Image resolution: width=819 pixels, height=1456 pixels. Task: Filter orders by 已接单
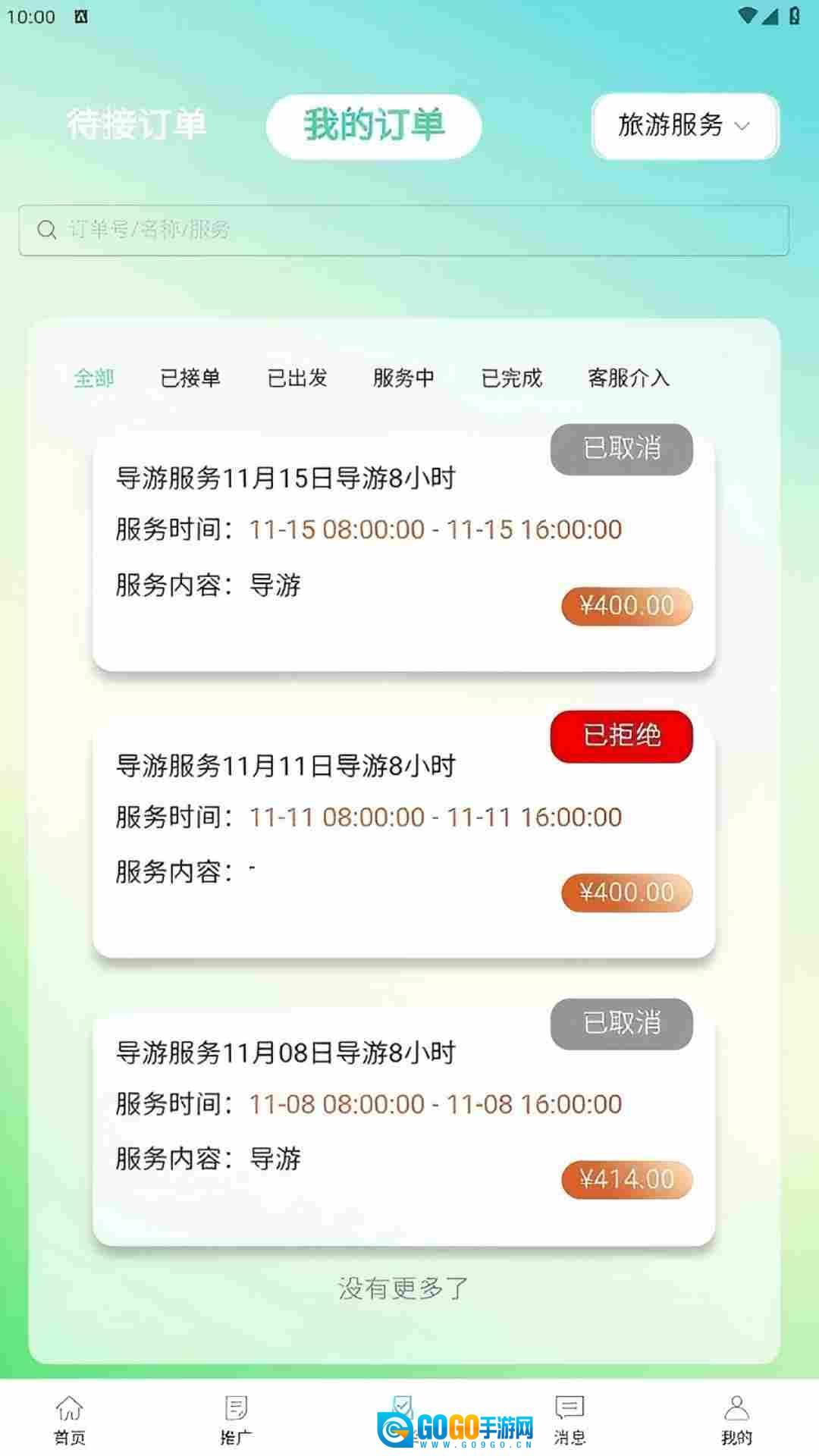(x=190, y=378)
